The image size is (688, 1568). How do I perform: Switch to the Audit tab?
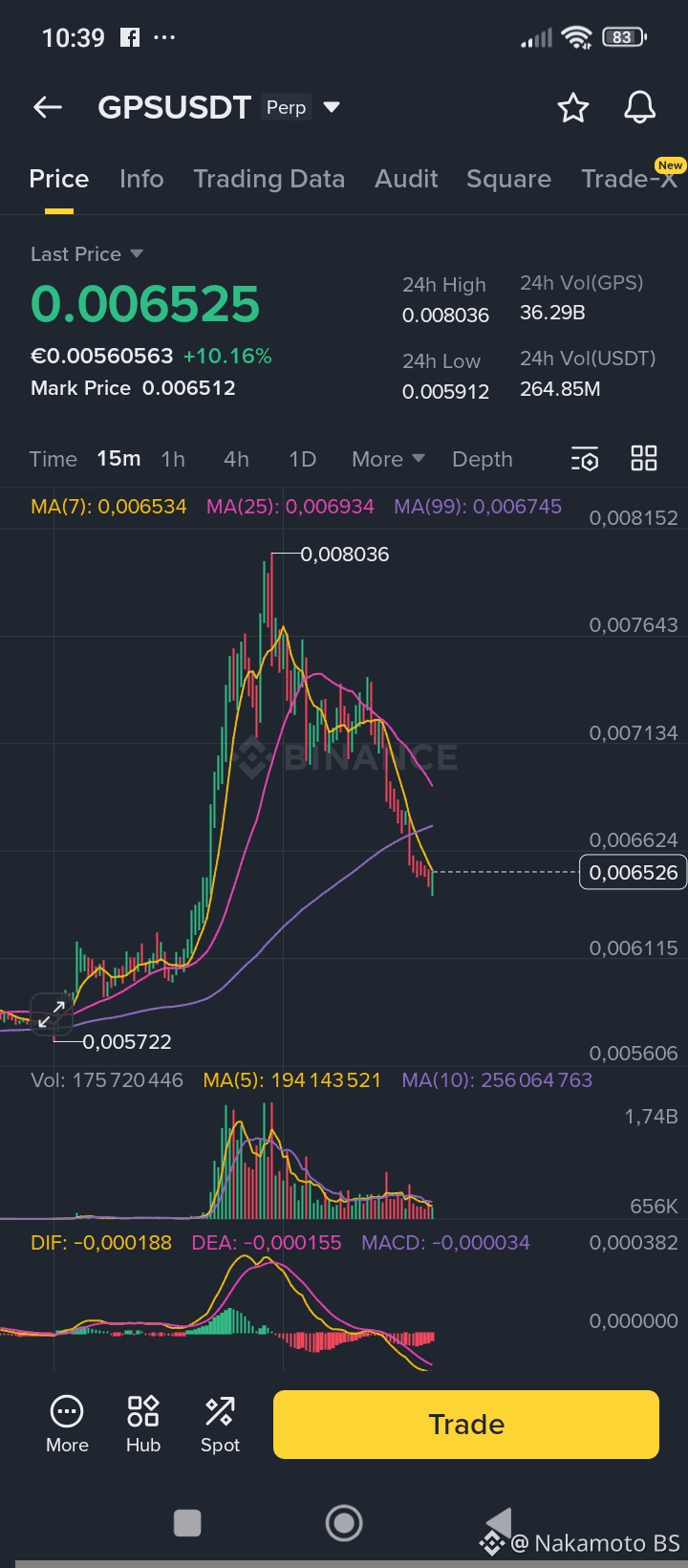pyautogui.click(x=406, y=179)
